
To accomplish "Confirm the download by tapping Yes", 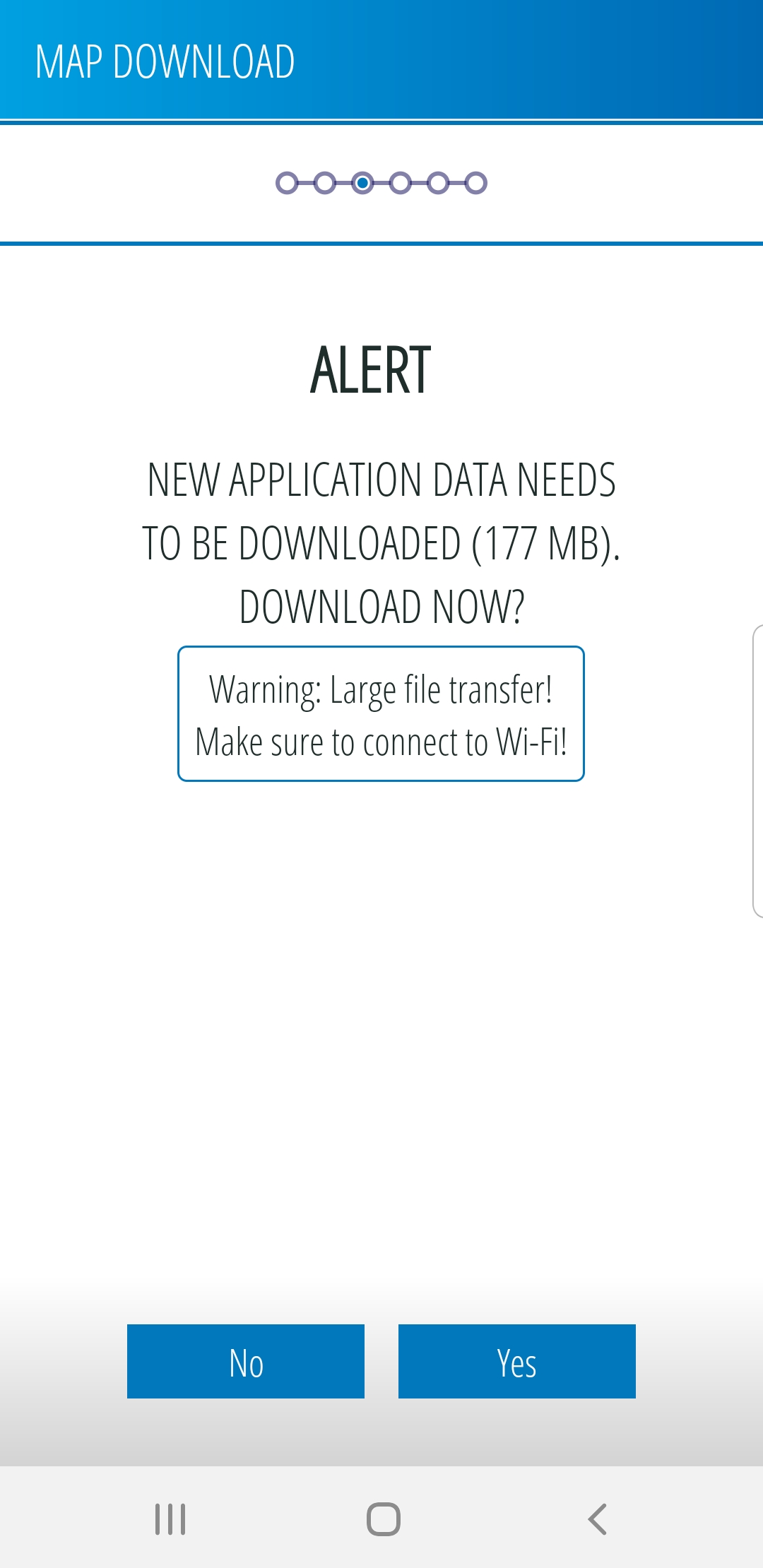I will click(516, 1361).
